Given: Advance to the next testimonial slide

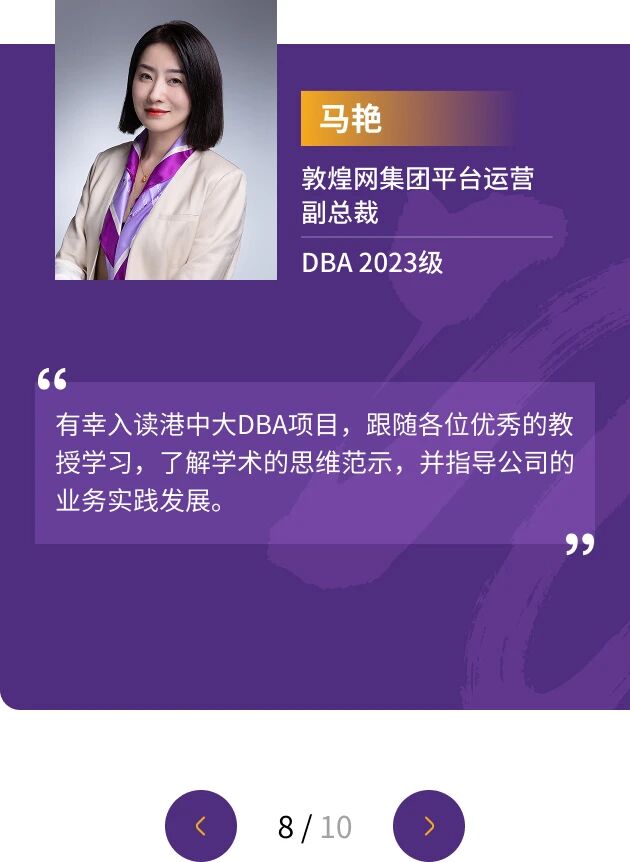Looking at the screenshot, I should tap(429, 826).
